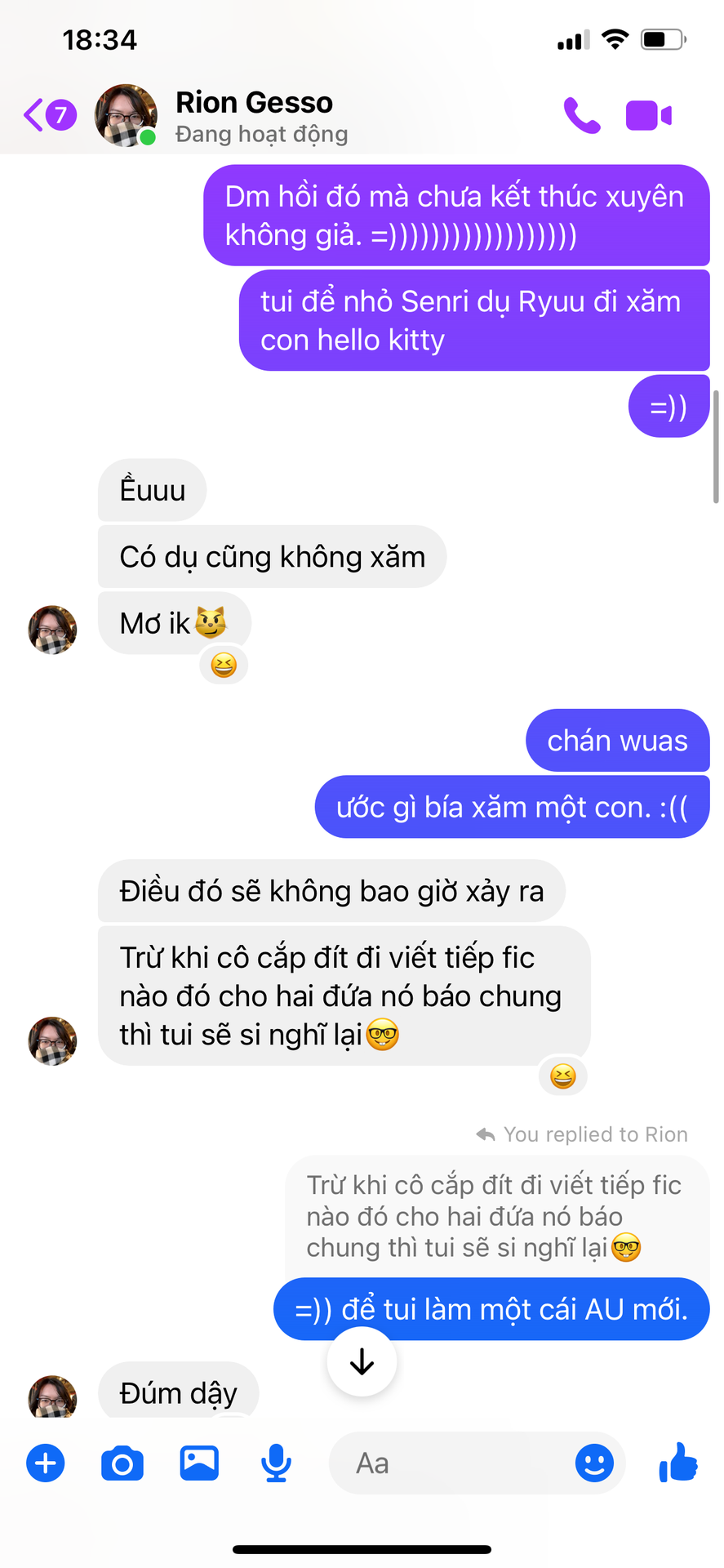
Task: Record a voice message with microphone
Action: pos(276,1463)
